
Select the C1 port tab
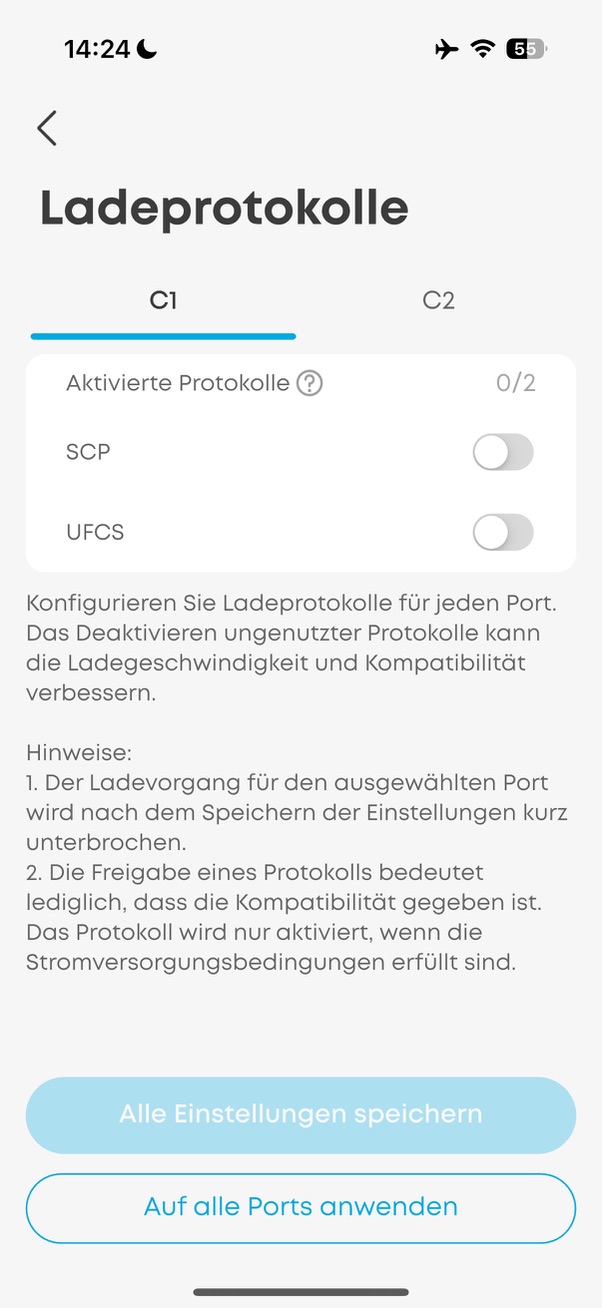click(x=163, y=300)
